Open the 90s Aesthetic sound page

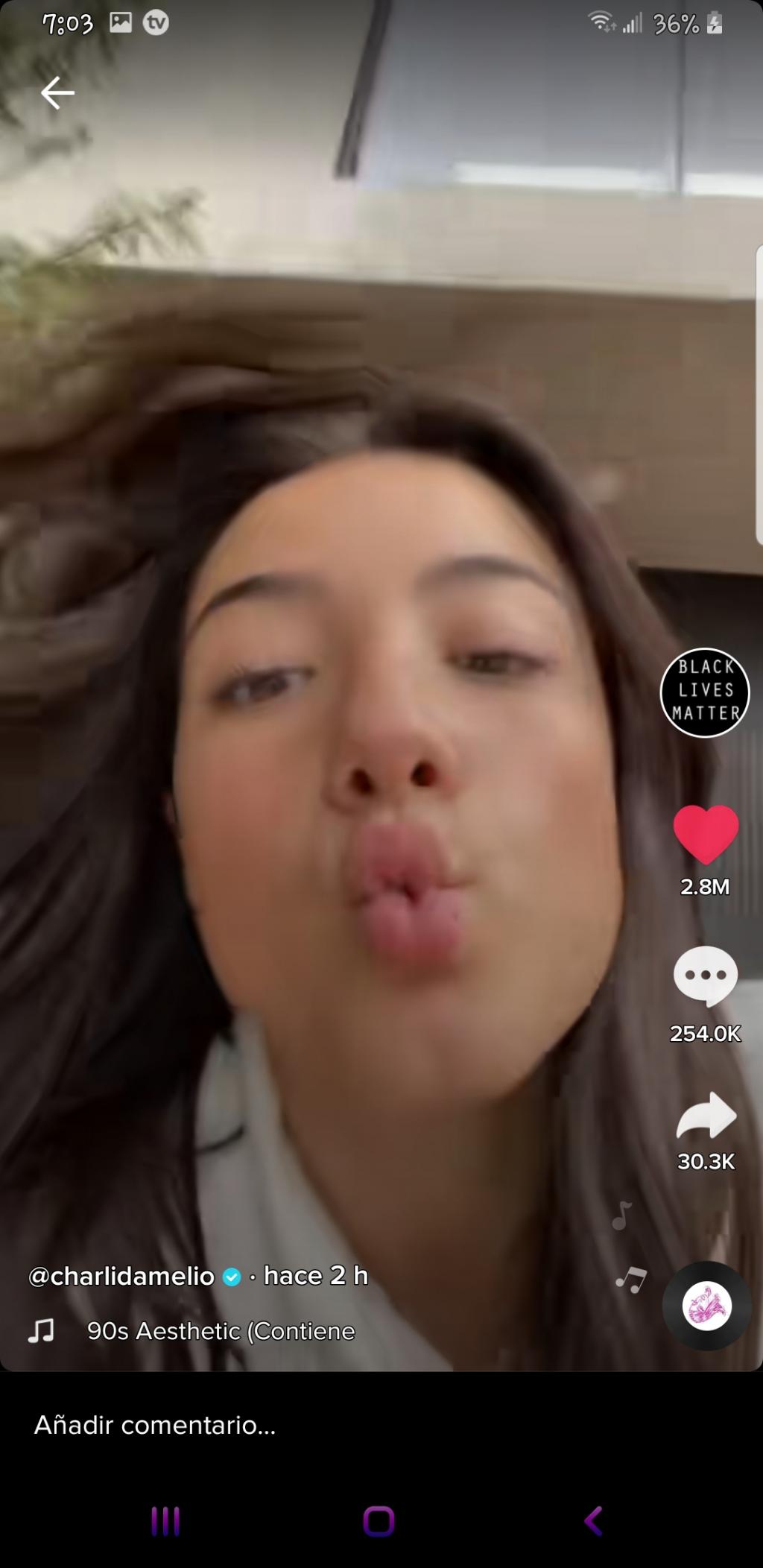click(221, 1331)
